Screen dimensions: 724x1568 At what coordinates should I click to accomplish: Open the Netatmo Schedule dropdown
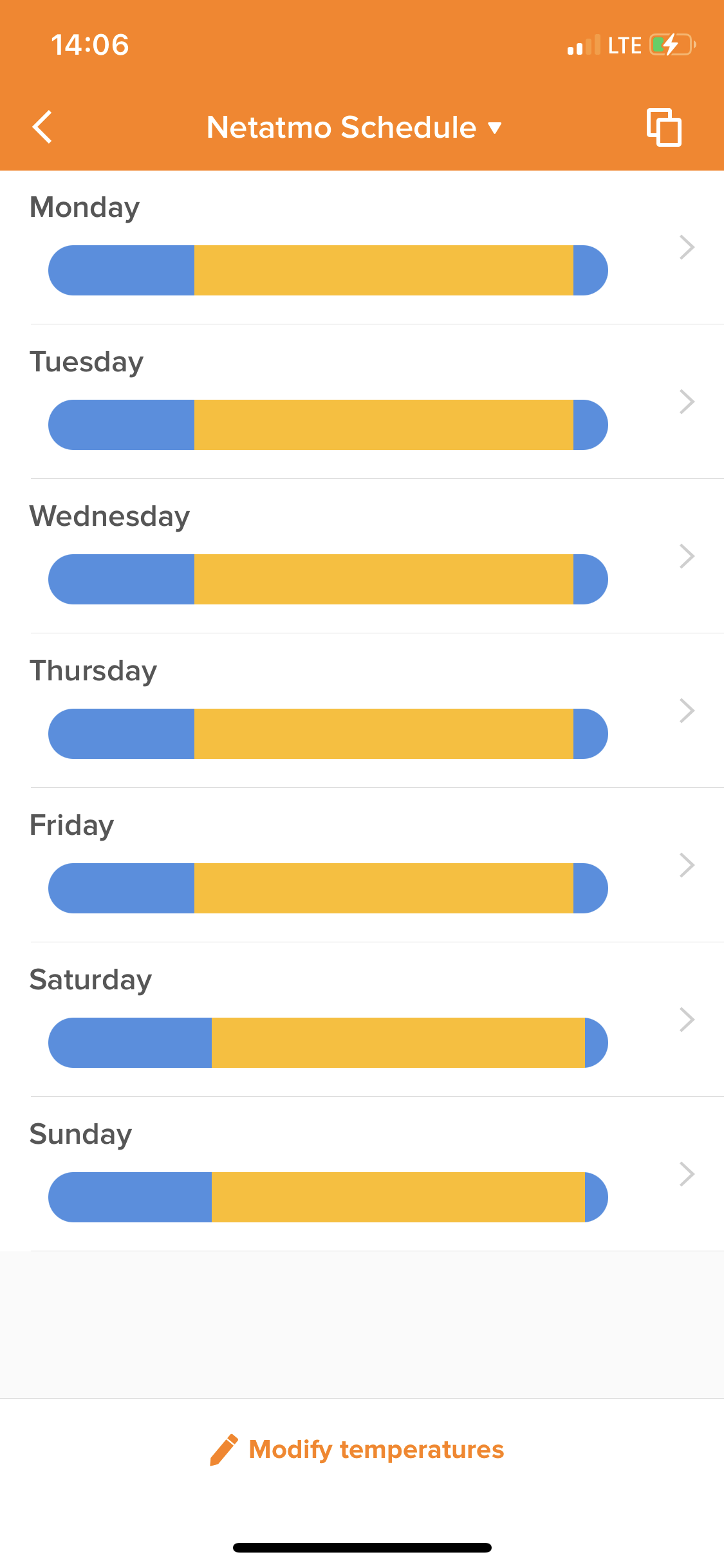point(354,127)
